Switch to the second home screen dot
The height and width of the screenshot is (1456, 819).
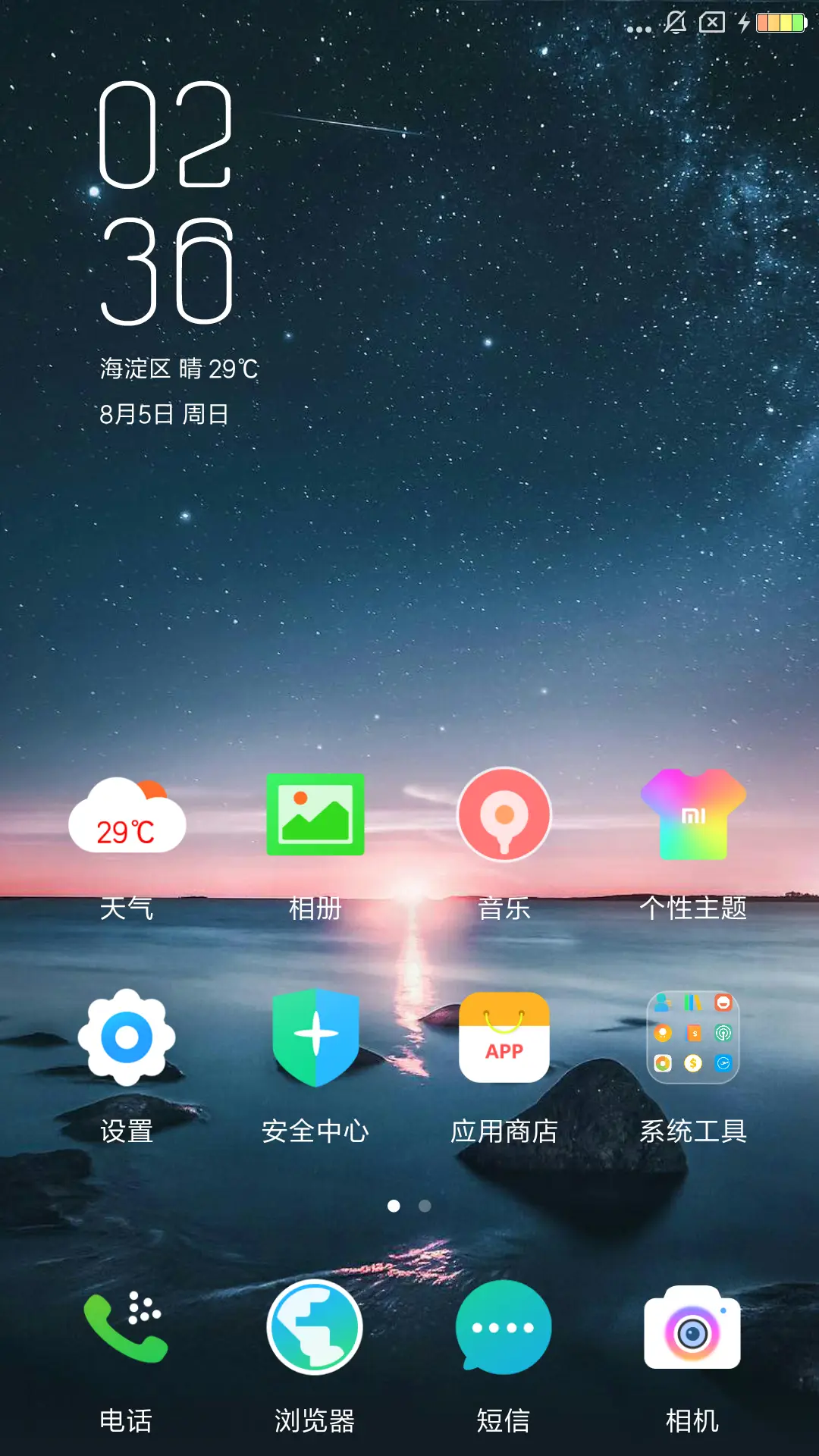[422, 1207]
